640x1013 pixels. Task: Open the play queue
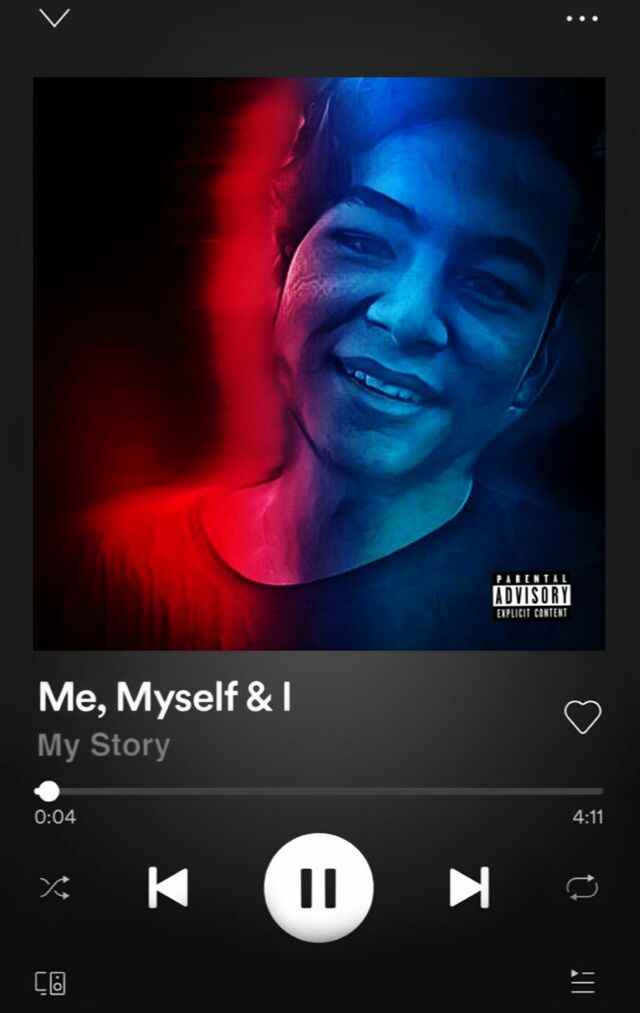tap(582, 982)
